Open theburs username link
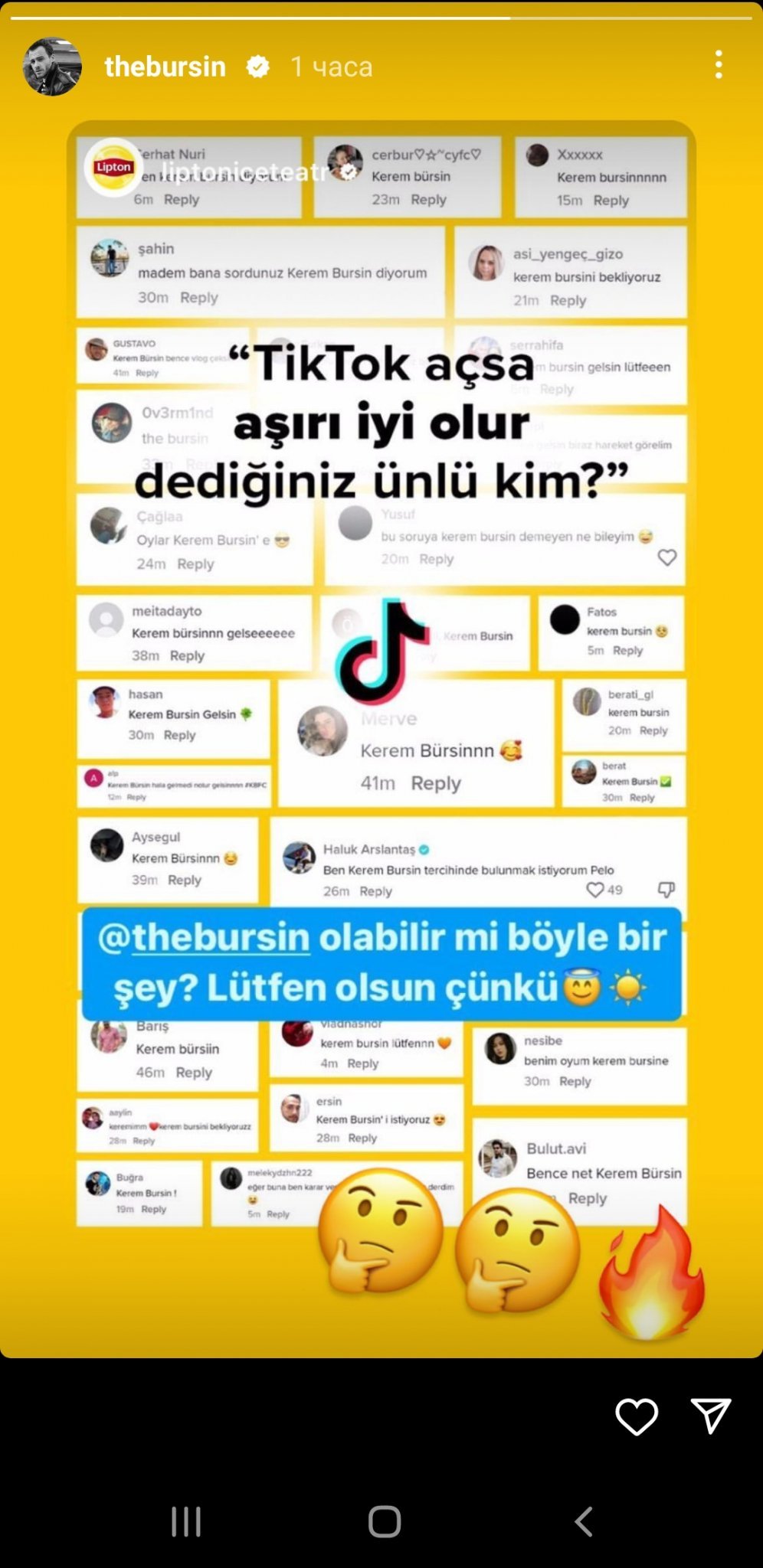 pyautogui.click(x=165, y=67)
